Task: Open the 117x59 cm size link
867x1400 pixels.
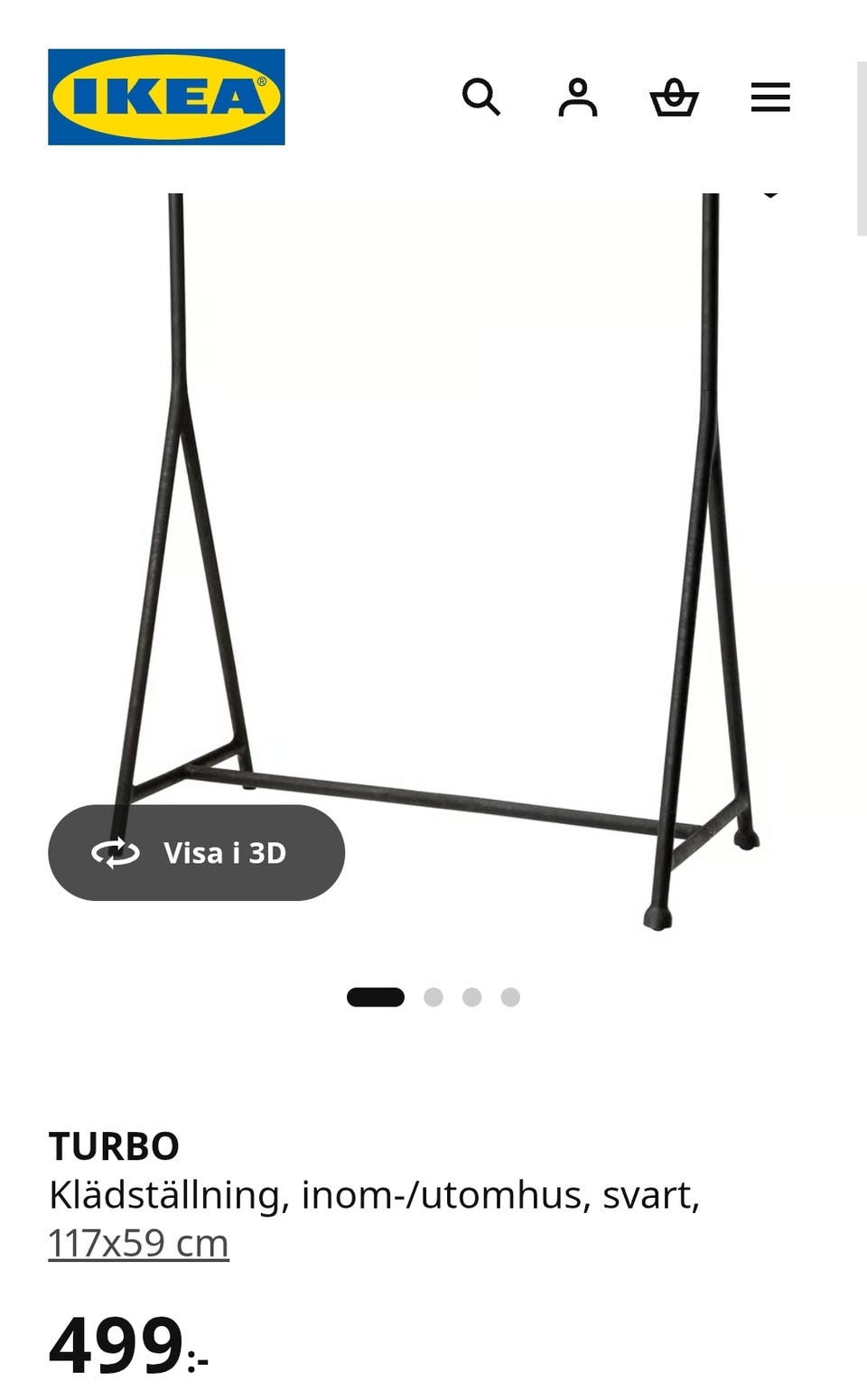Action: point(137,1243)
